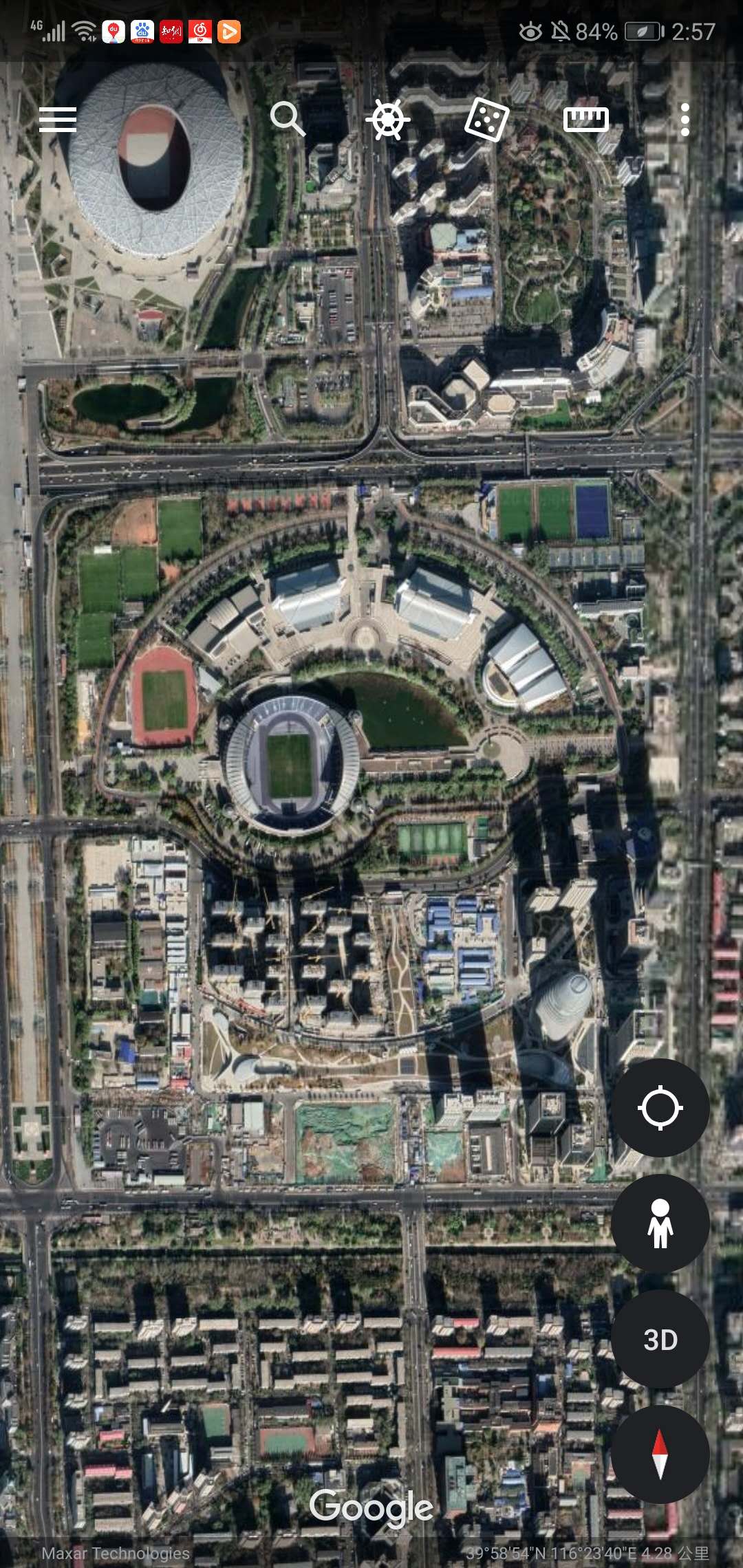
Task: Open the search magnifier
Action: tap(288, 119)
